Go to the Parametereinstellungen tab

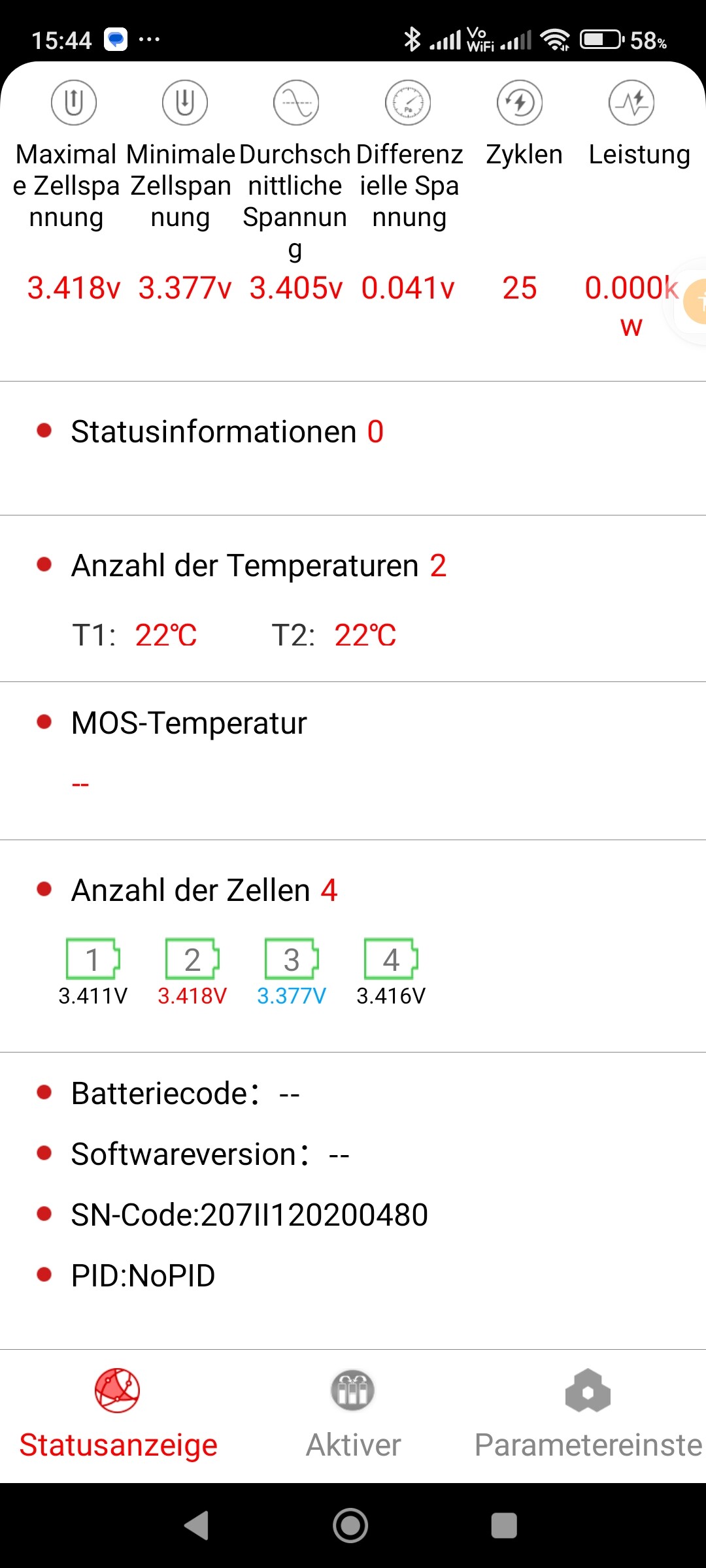point(588,1416)
